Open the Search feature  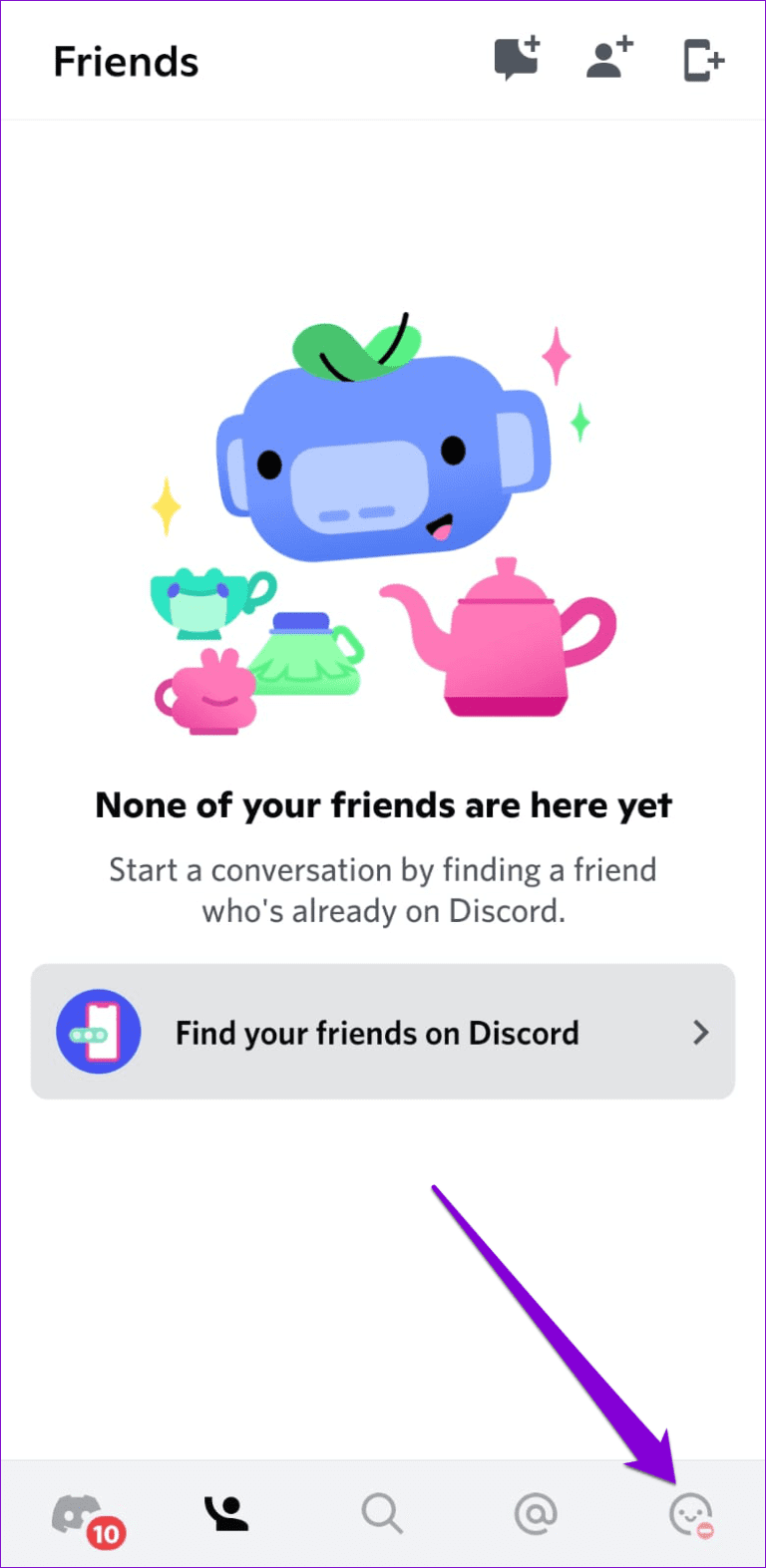point(382,1511)
